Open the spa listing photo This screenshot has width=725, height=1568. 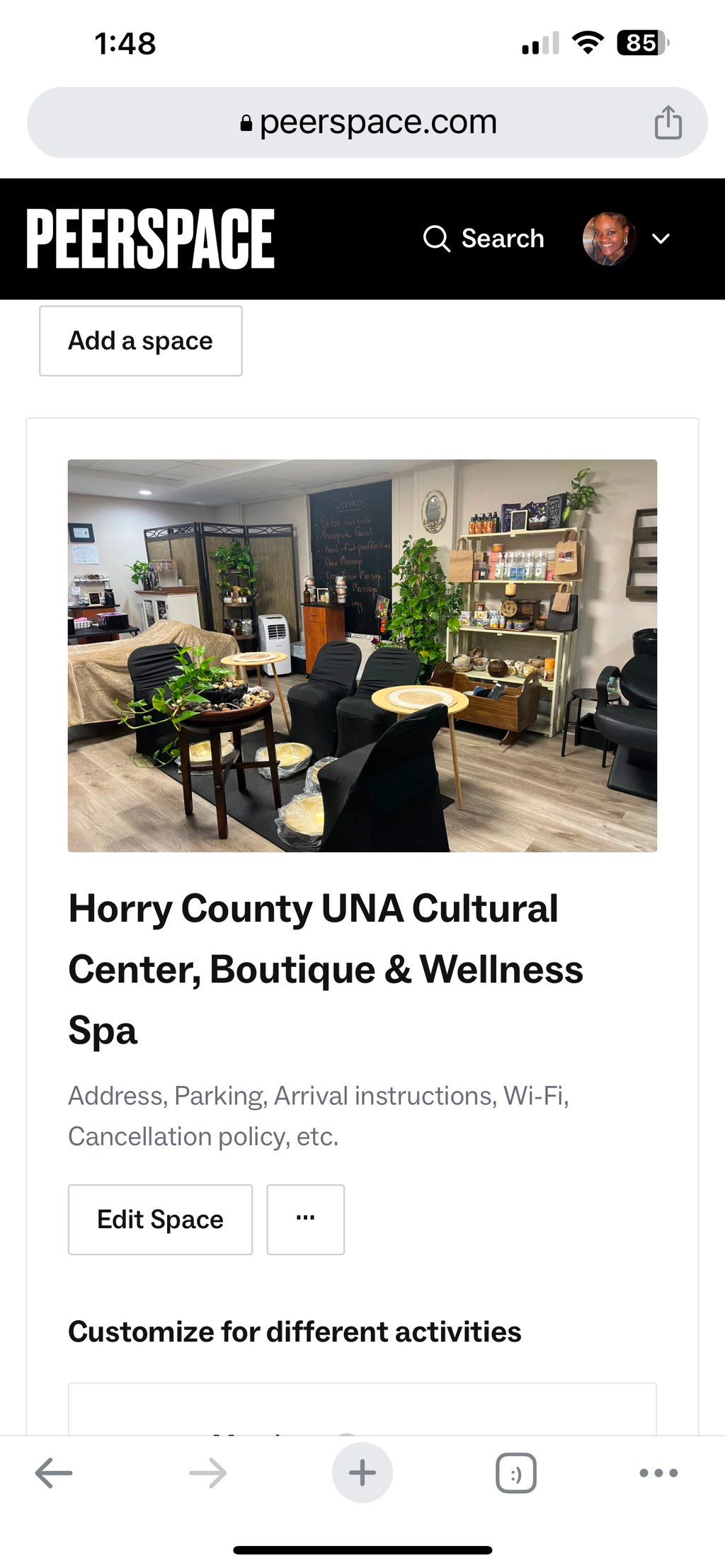[362, 655]
